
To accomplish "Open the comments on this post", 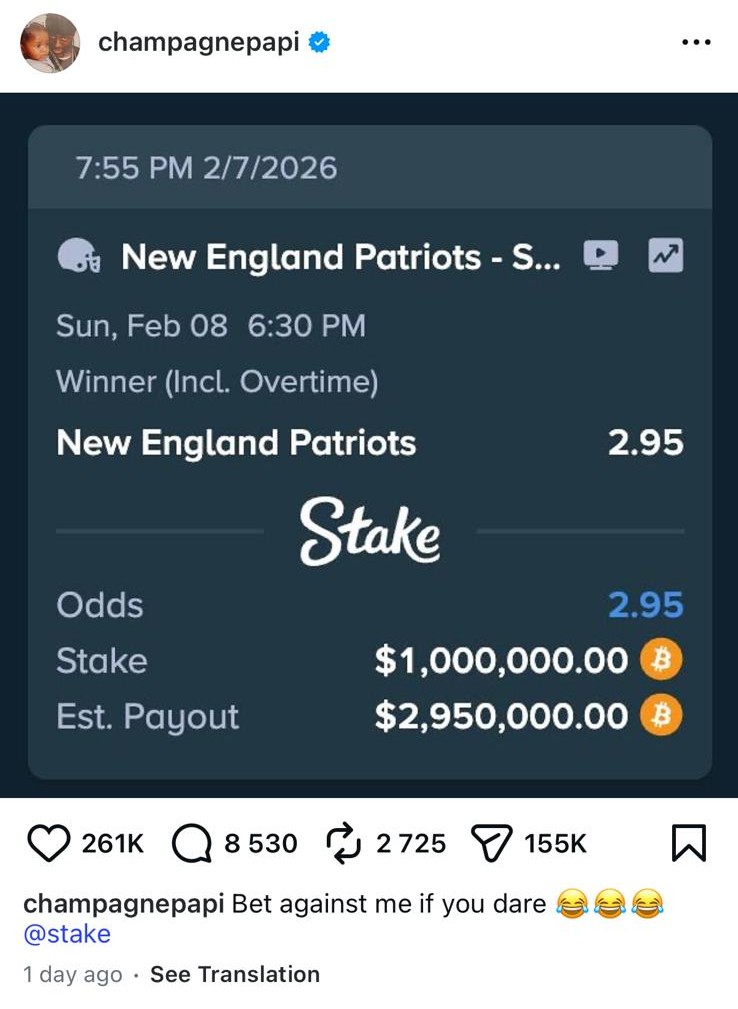I will click(191, 844).
